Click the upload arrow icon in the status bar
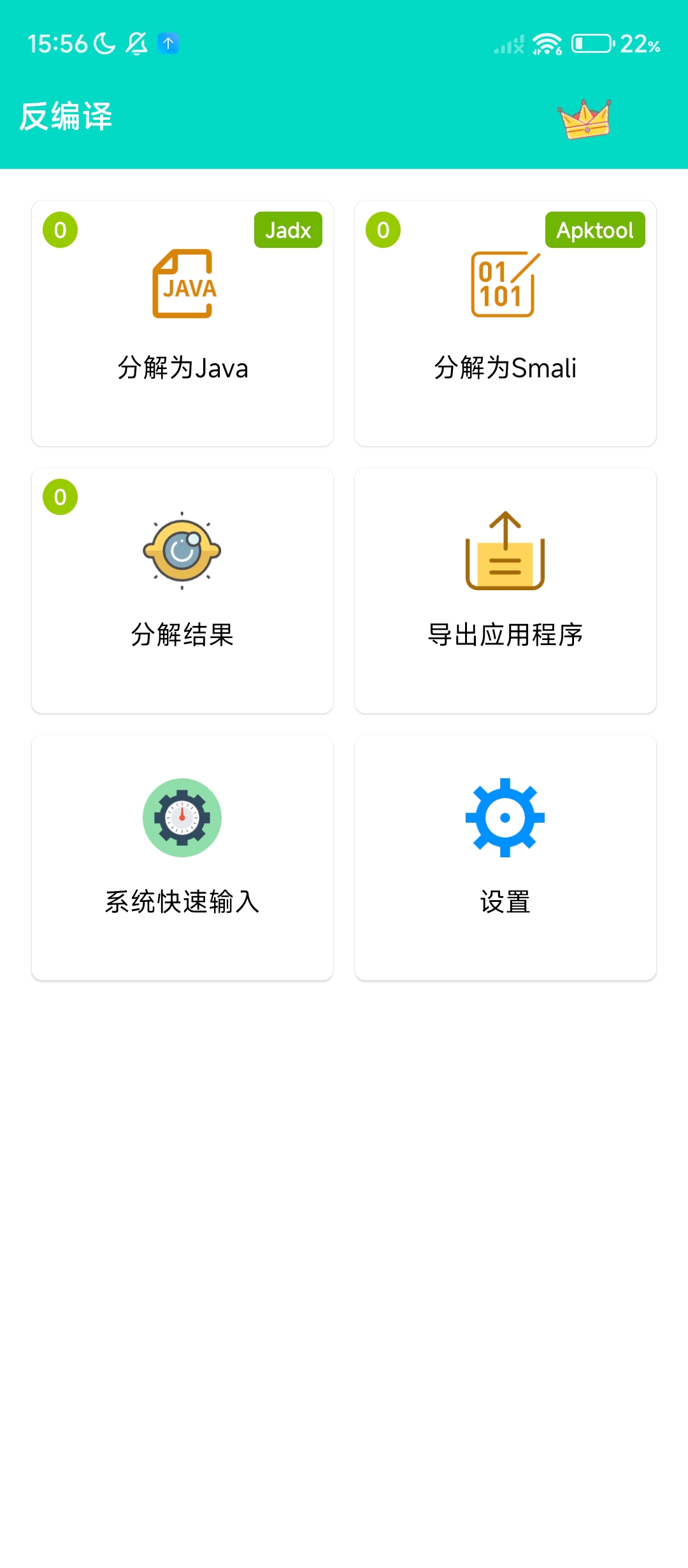Screen dimensions: 688x1568 click(x=168, y=43)
